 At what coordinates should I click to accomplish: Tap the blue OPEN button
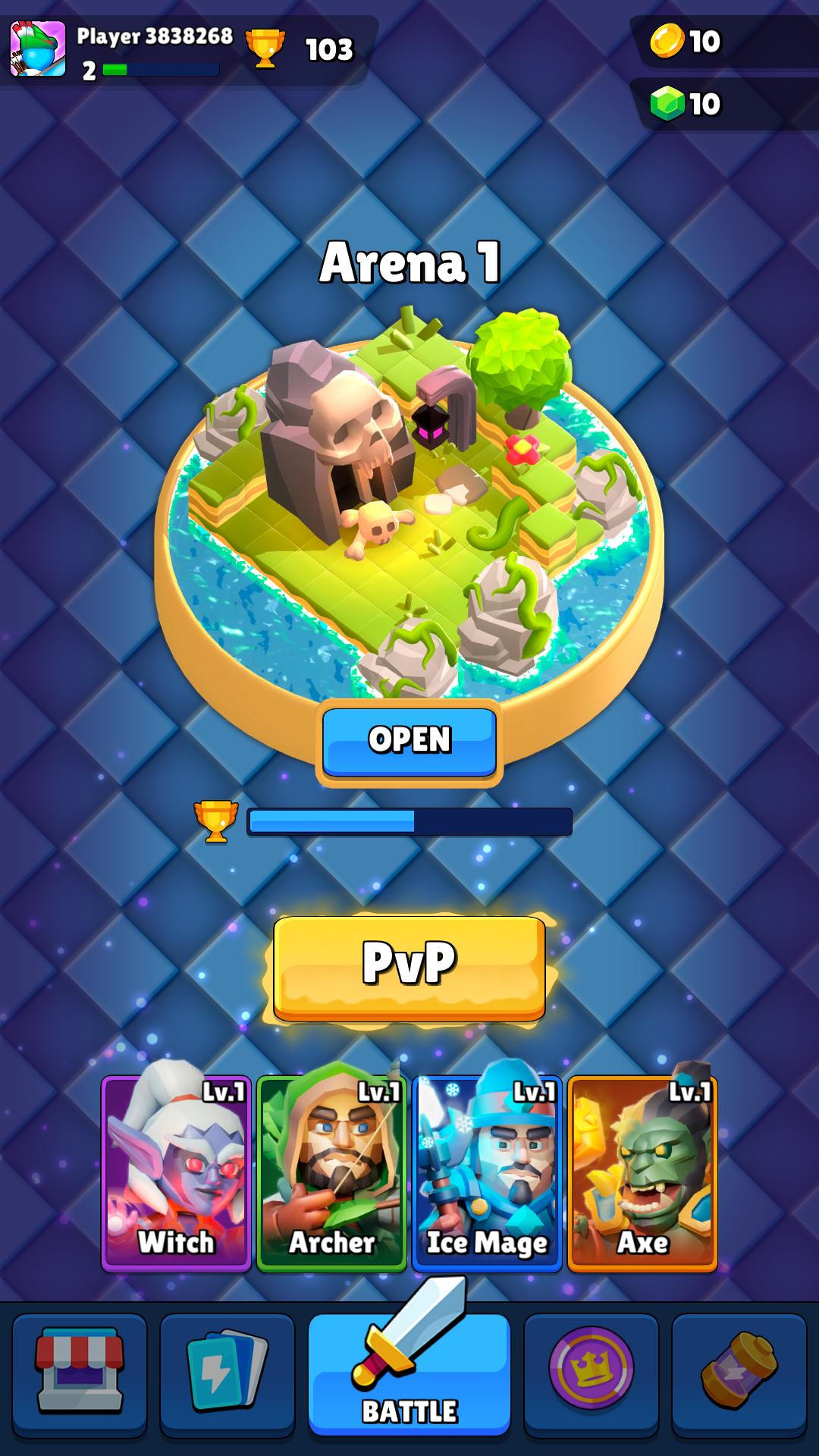pyautogui.click(x=409, y=742)
